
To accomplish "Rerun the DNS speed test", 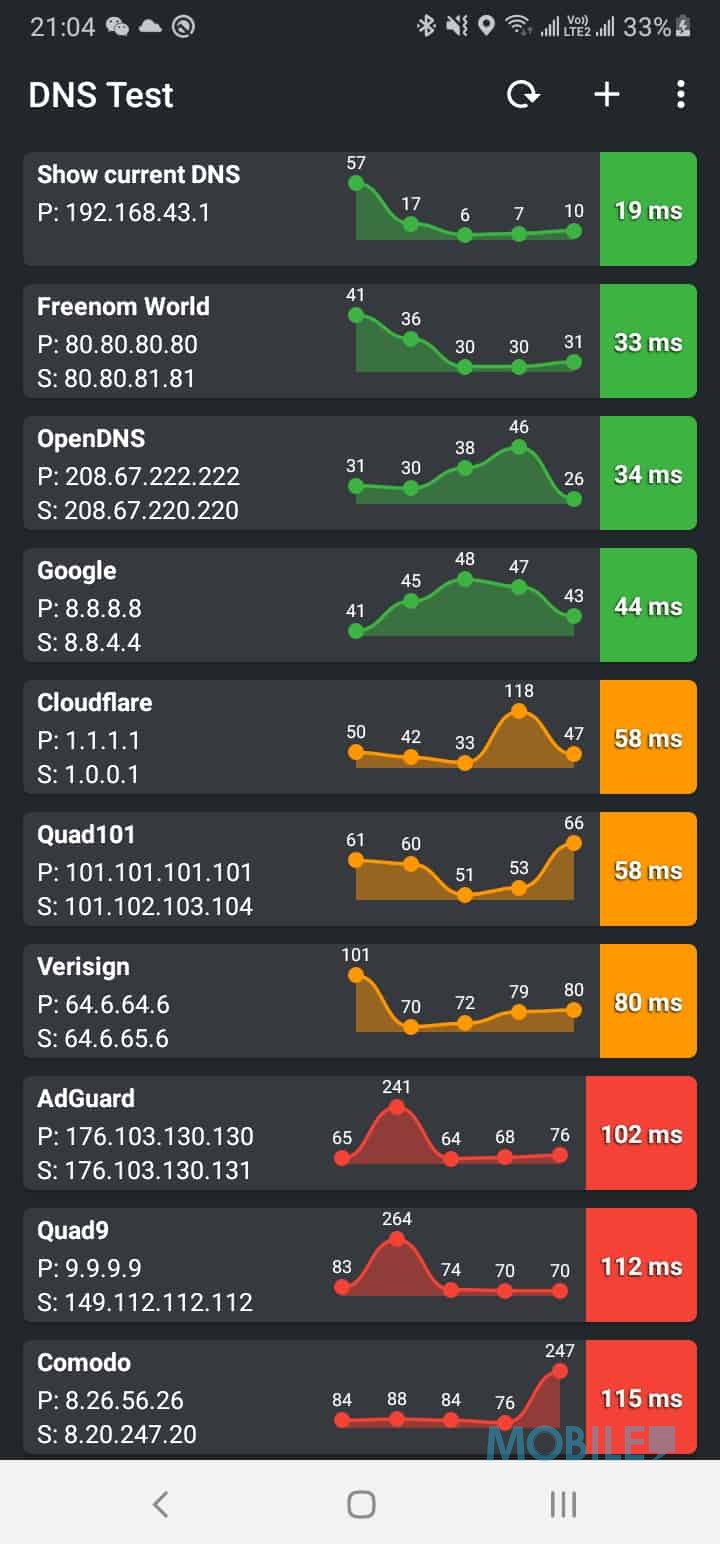I will (523, 95).
